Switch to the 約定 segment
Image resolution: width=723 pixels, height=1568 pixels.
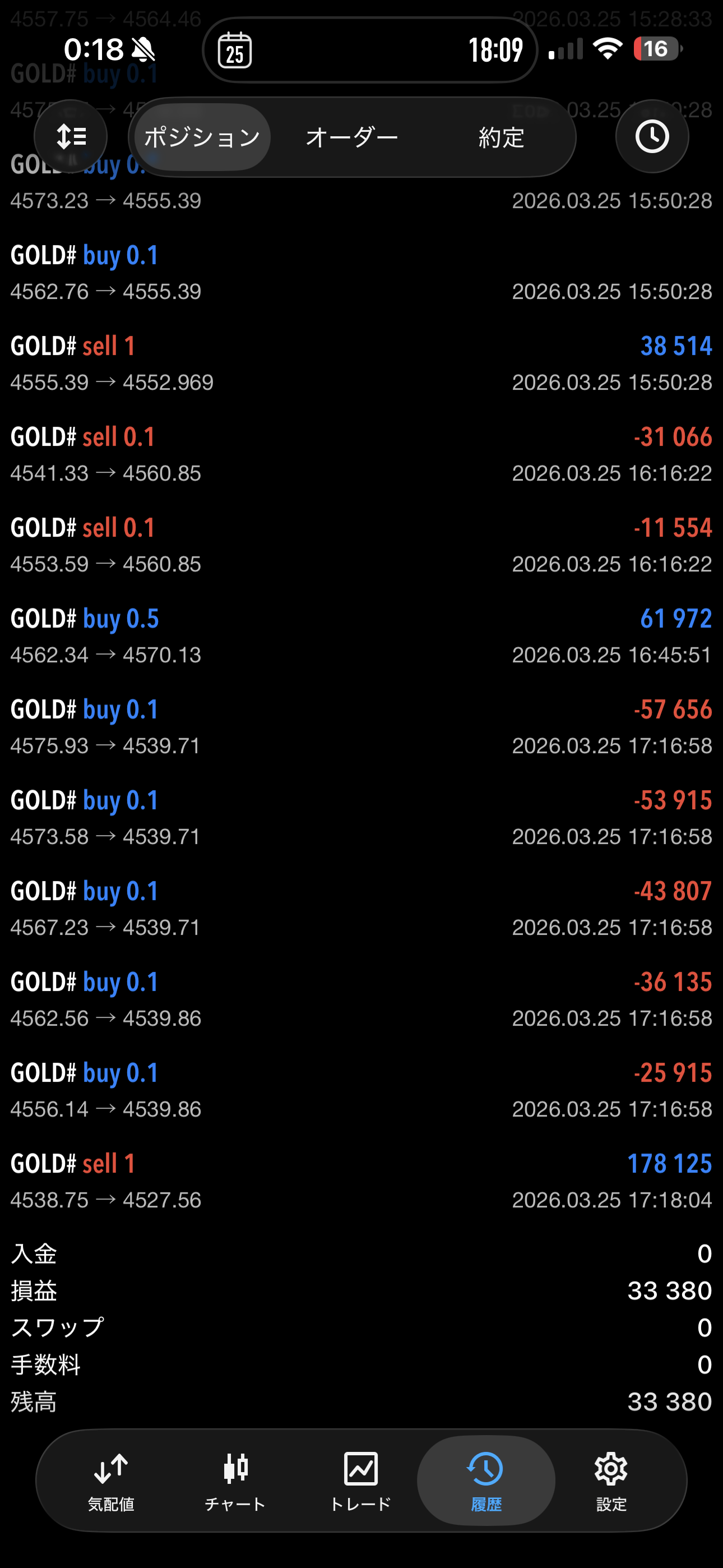(x=501, y=137)
